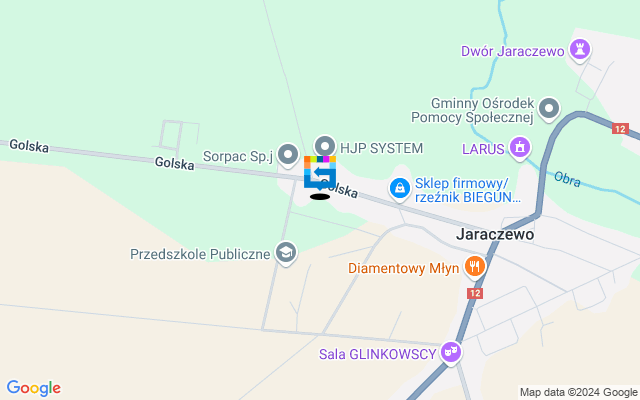Select Sklep firmowy/rzeźnik BIEGUN shop marker
Viewport: 640px width, 400px height.
(x=399, y=188)
